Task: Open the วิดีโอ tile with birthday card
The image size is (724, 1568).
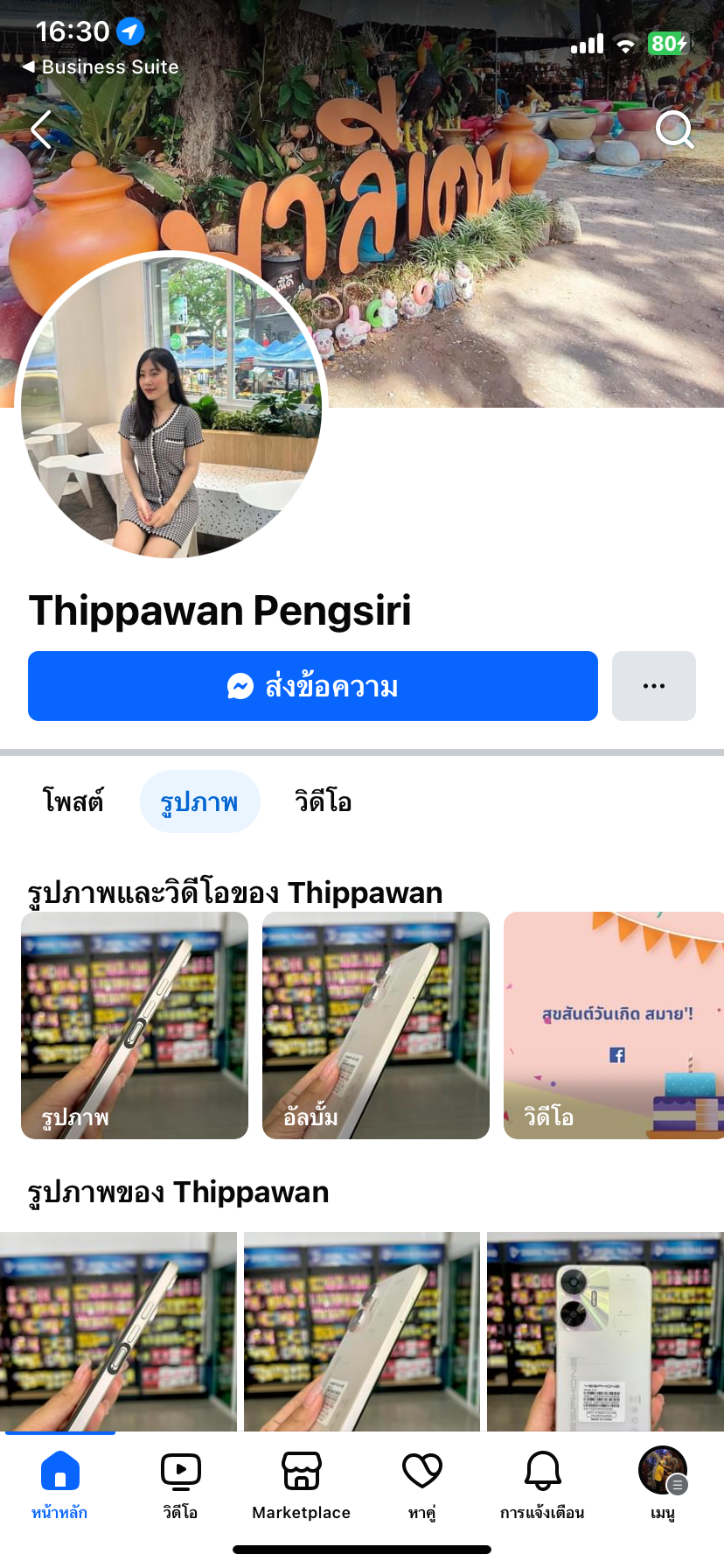Action: pyautogui.click(x=613, y=1025)
